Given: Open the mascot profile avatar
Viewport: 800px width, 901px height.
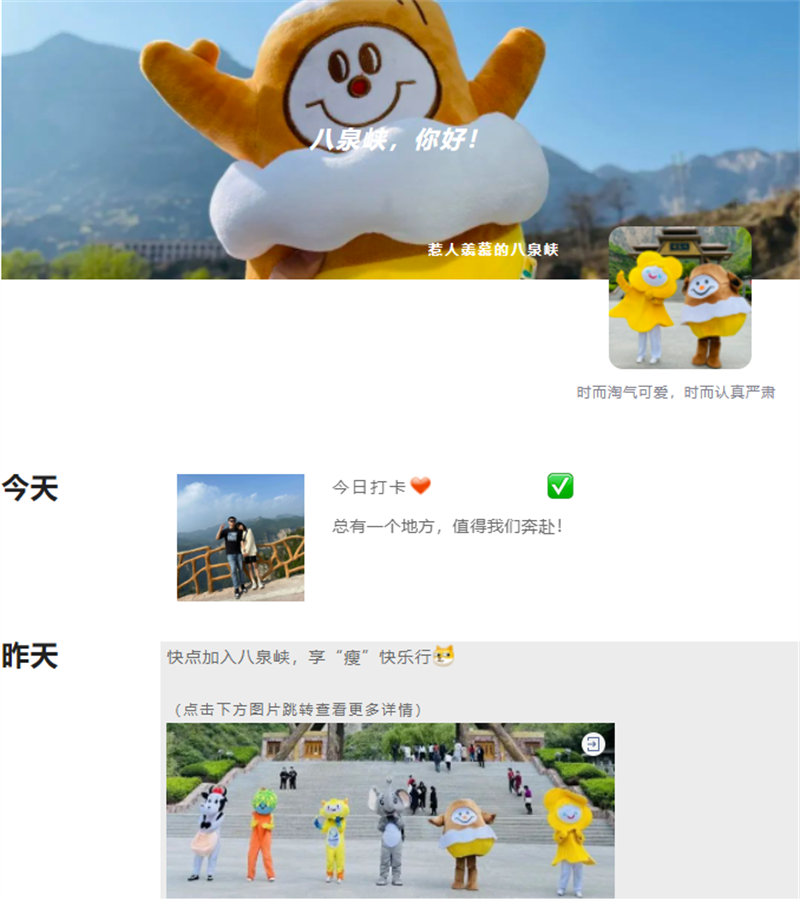Looking at the screenshot, I should pyautogui.click(x=680, y=298).
